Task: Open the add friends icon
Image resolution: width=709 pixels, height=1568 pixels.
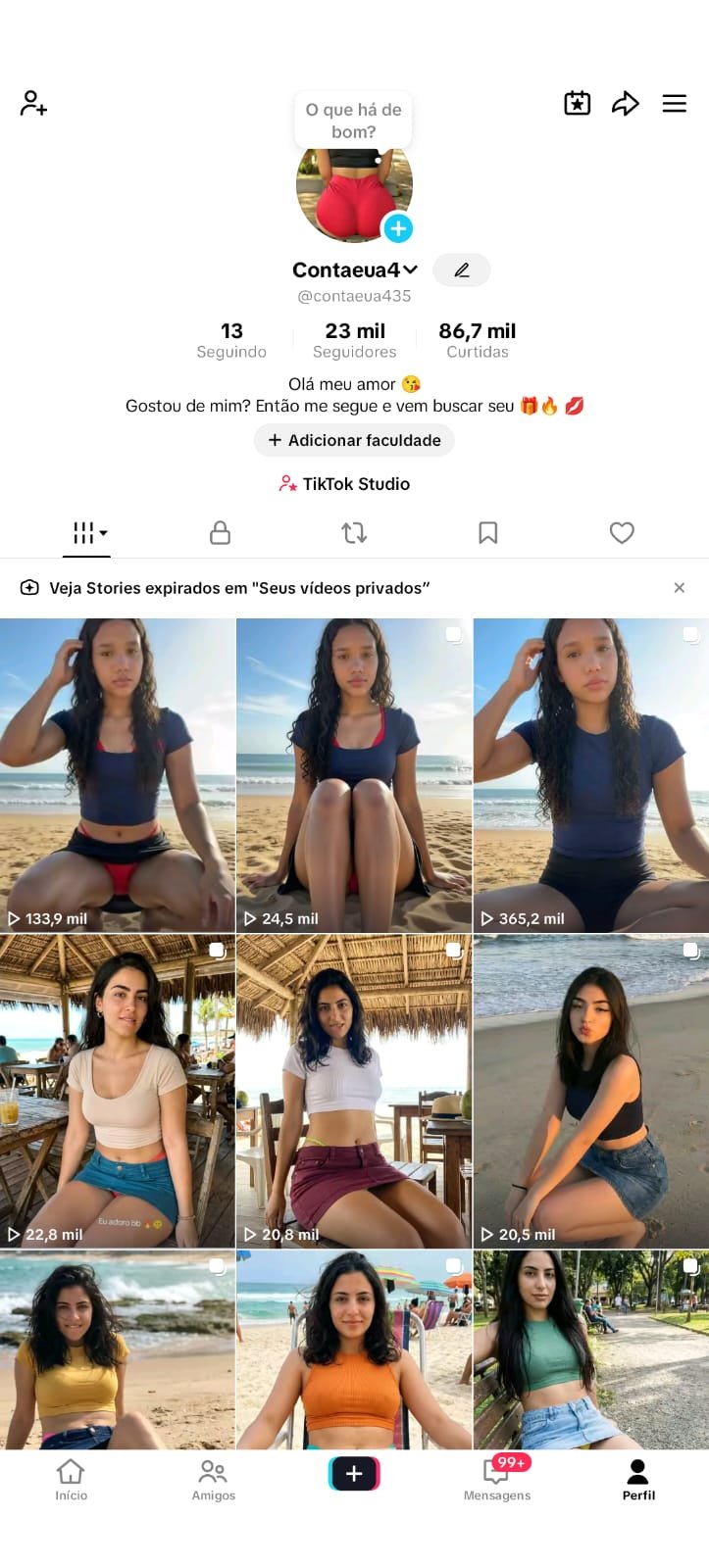Action: point(33,103)
